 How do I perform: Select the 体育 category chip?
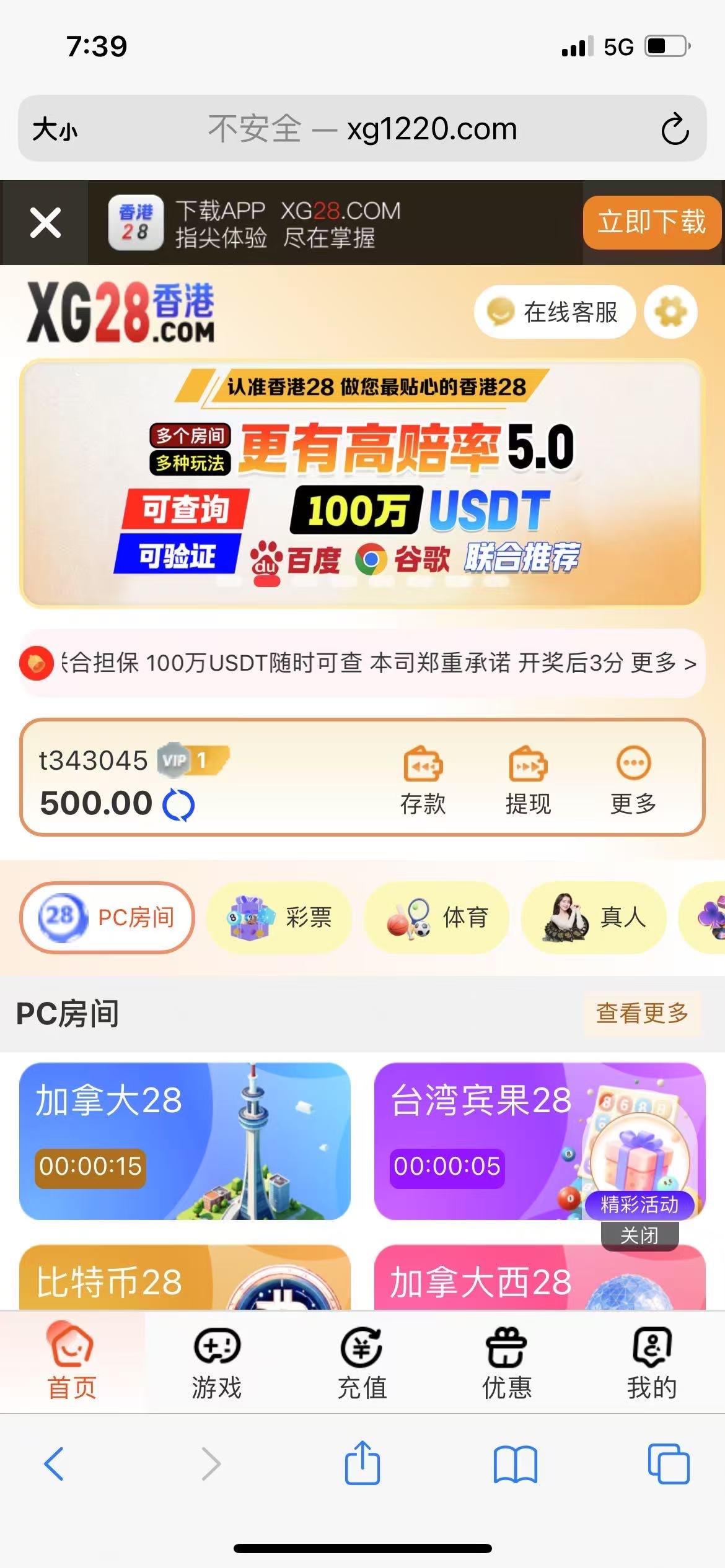[437, 917]
